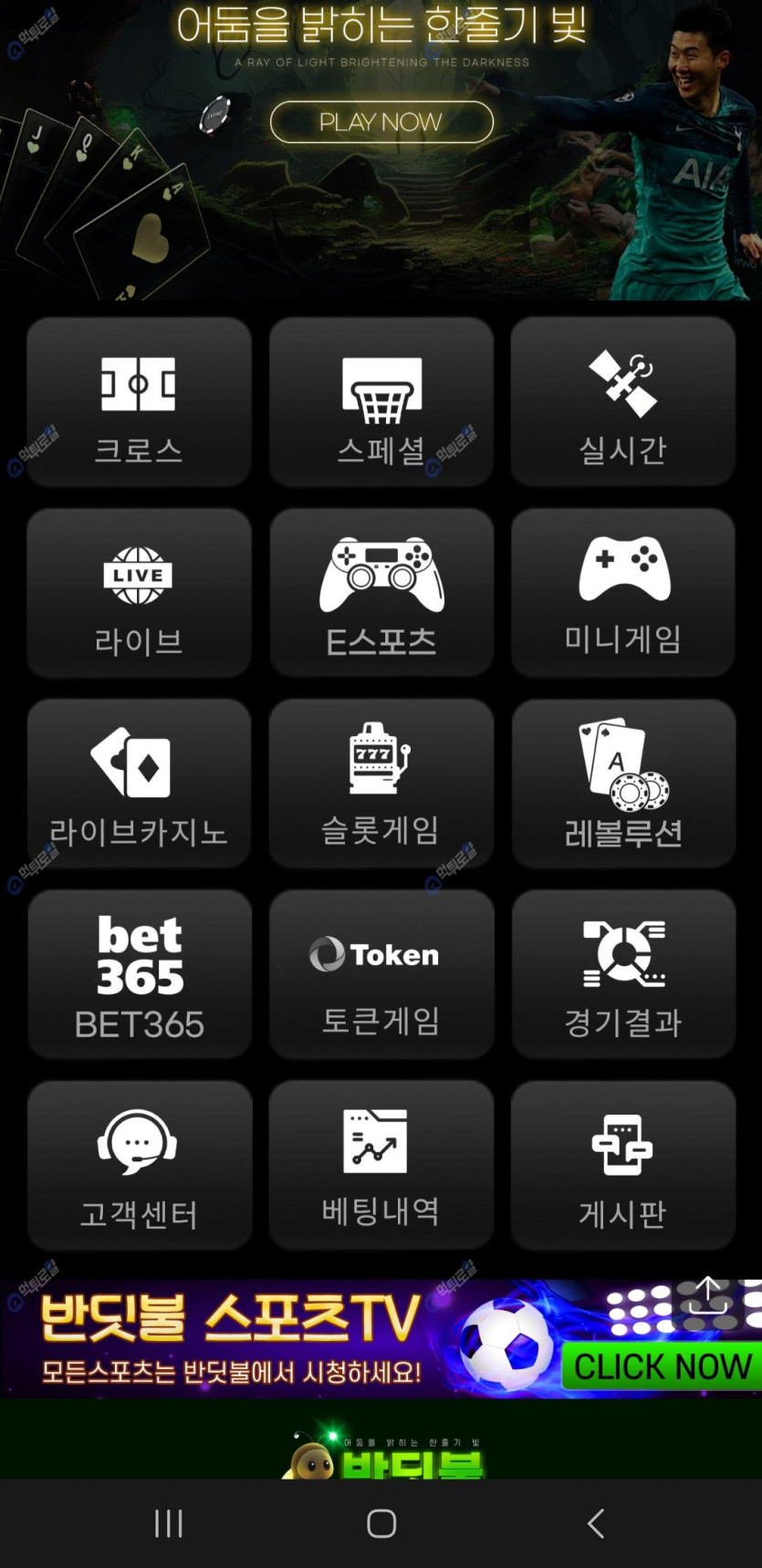The image size is (762, 1568).
Task: Go to E스포츠 section
Action: point(381,593)
